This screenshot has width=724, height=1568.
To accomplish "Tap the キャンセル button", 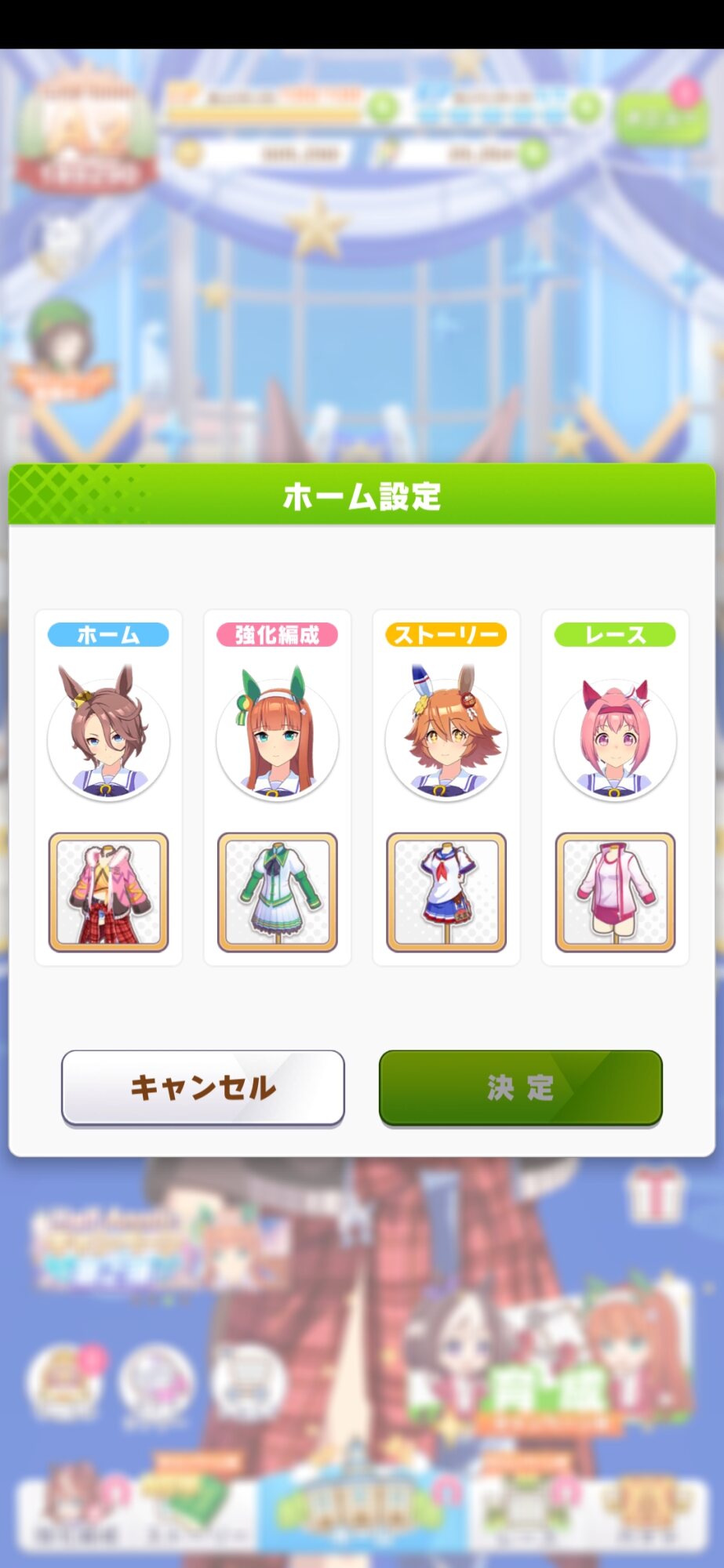I will click(x=203, y=1087).
